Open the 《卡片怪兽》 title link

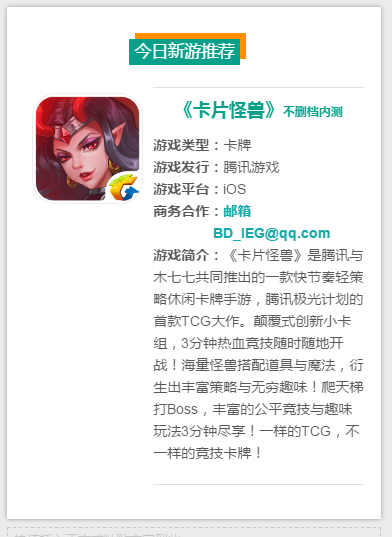228,110
